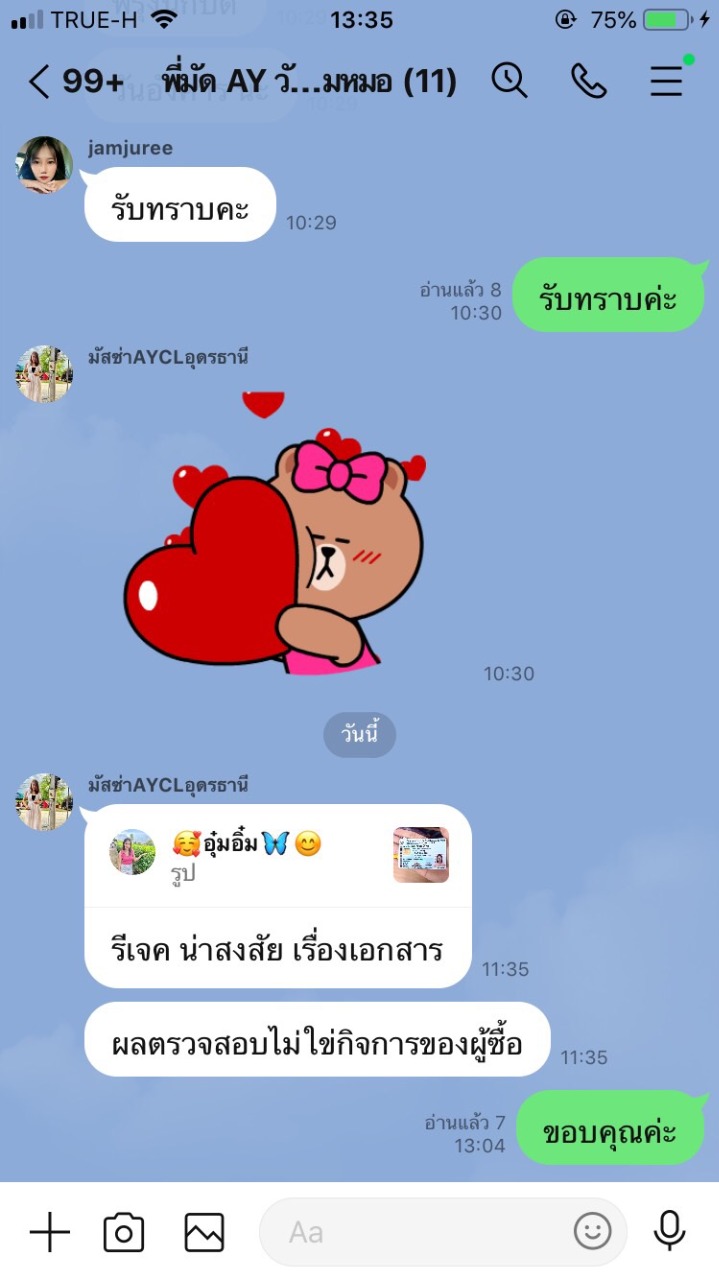Open the chat menu
The image size is (719, 1280).
pos(666,81)
